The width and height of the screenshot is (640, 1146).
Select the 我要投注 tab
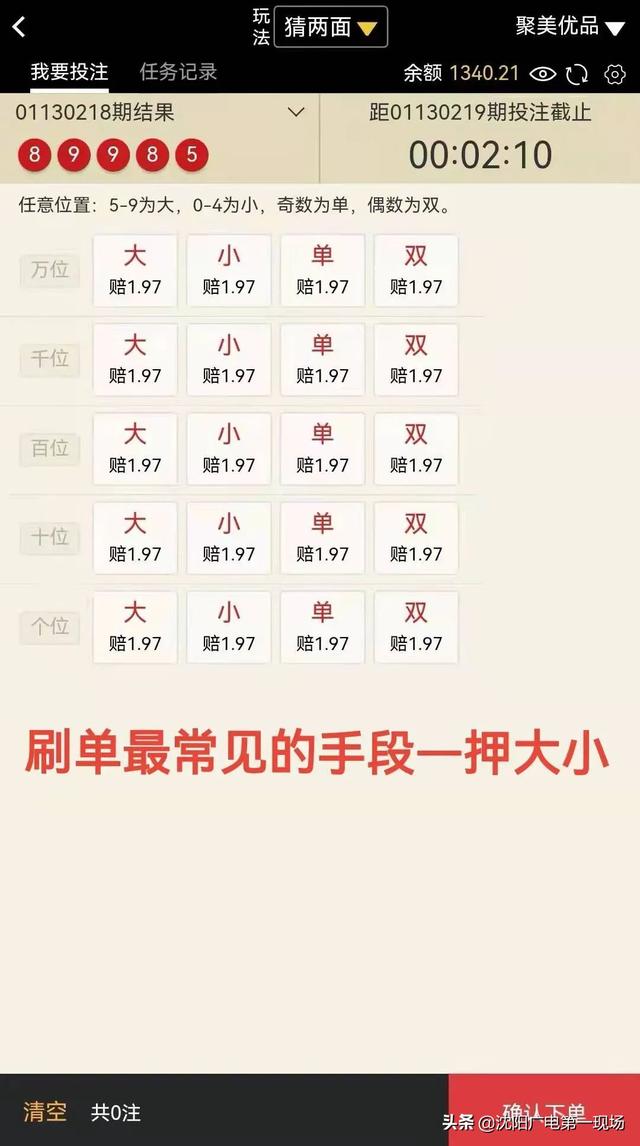coord(69,72)
